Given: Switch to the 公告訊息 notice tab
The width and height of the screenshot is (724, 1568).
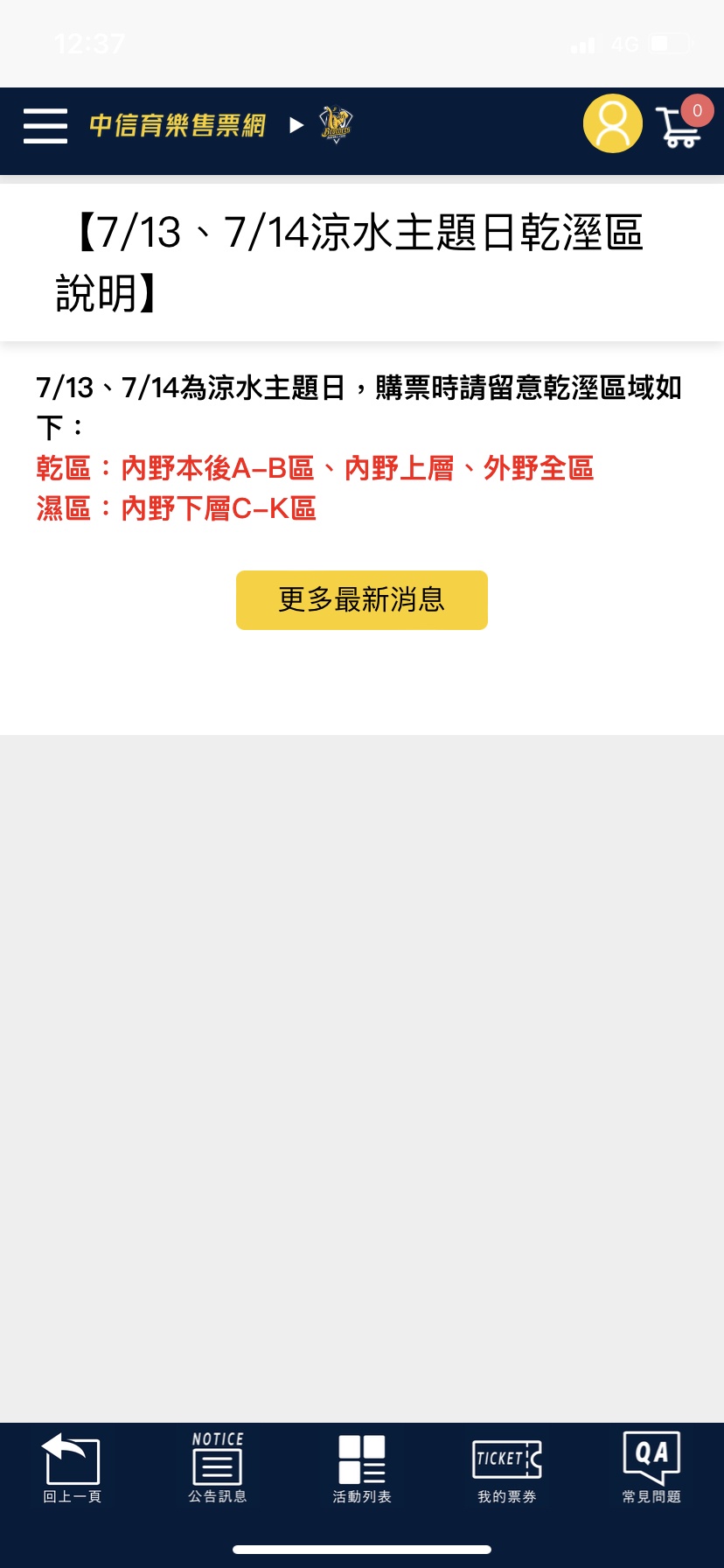Looking at the screenshot, I should pos(217,1468).
